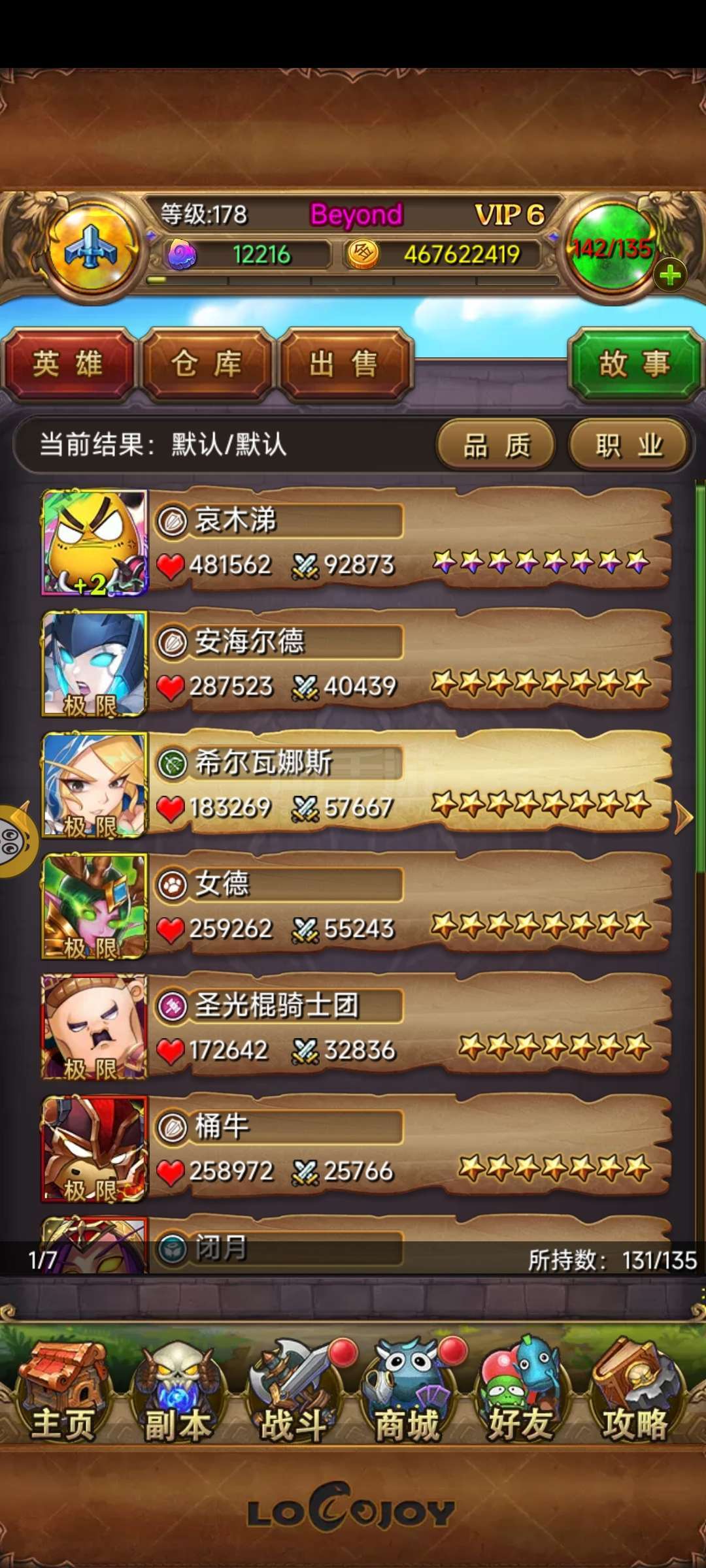Tap the right arrow beside the hero list

tap(683, 817)
